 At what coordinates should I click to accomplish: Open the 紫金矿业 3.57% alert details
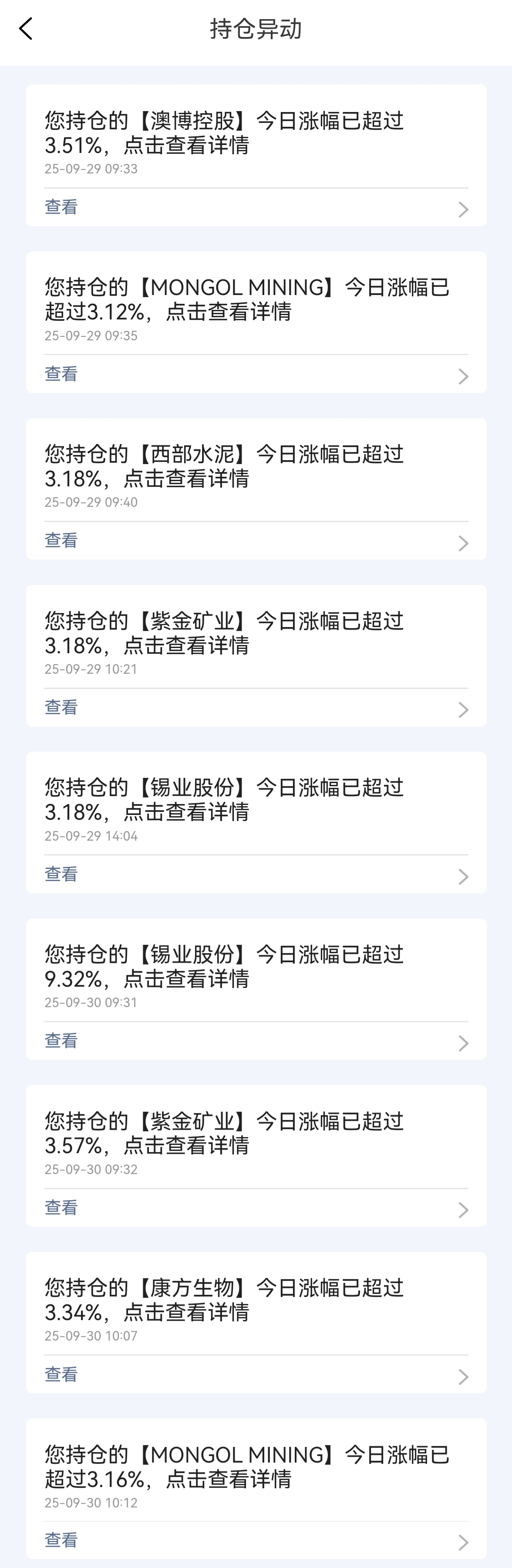tap(256, 1208)
